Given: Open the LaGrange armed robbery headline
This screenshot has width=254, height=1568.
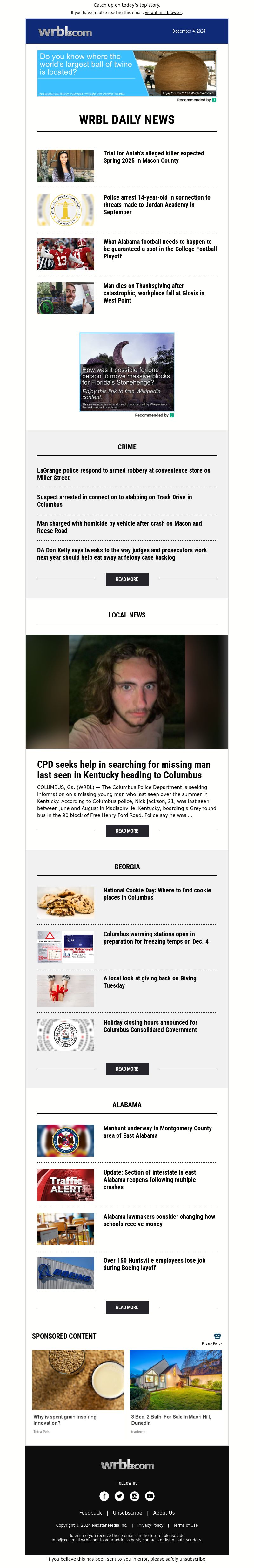Looking at the screenshot, I should pos(124,474).
